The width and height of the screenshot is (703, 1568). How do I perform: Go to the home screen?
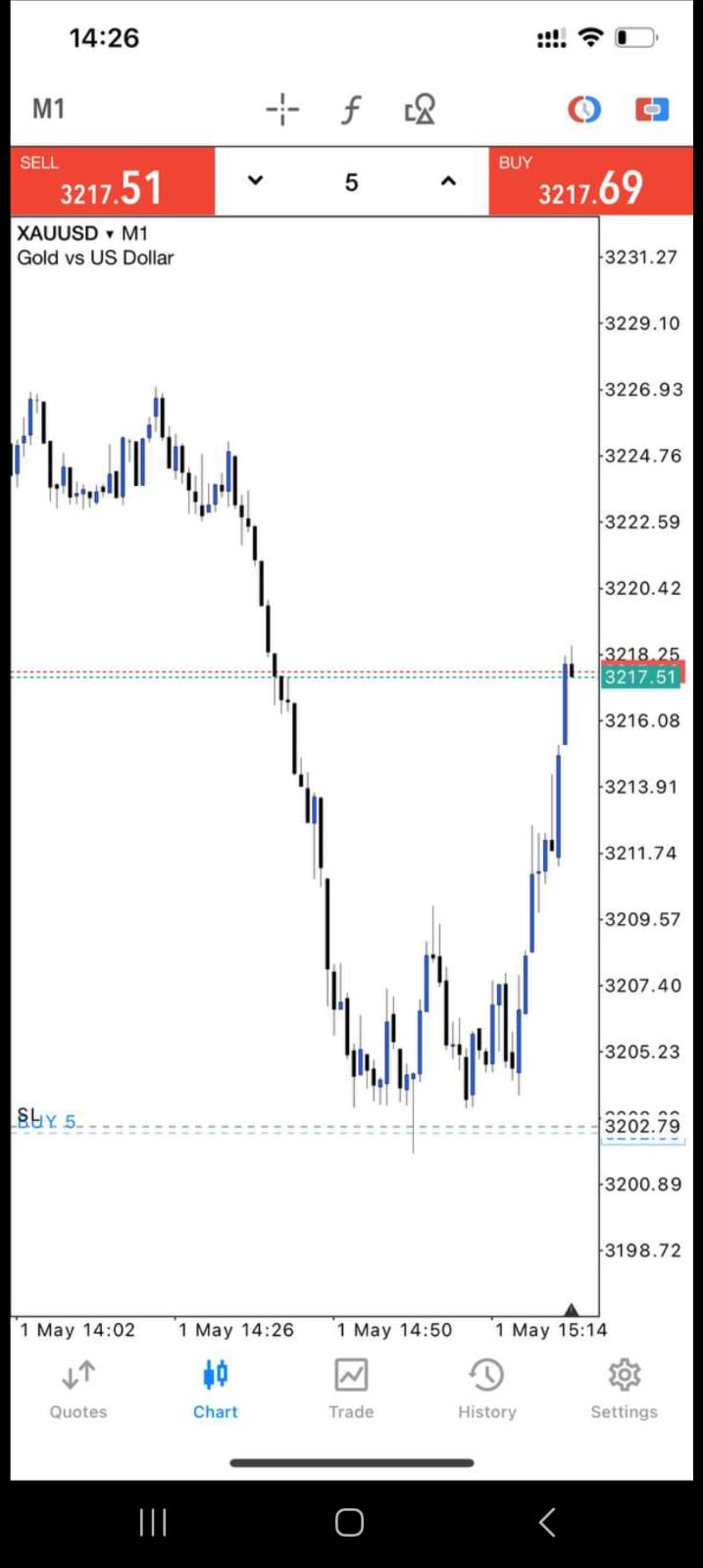[x=350, y=1522]
